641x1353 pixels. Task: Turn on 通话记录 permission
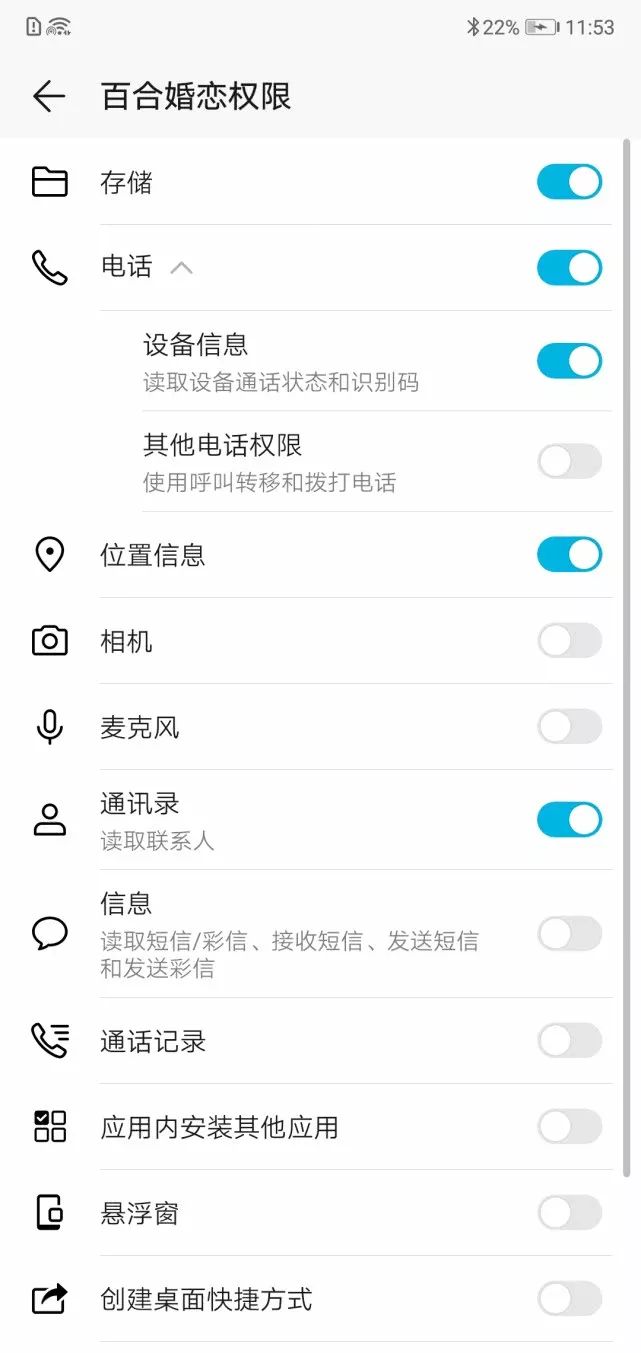(x=569, y=1040)
